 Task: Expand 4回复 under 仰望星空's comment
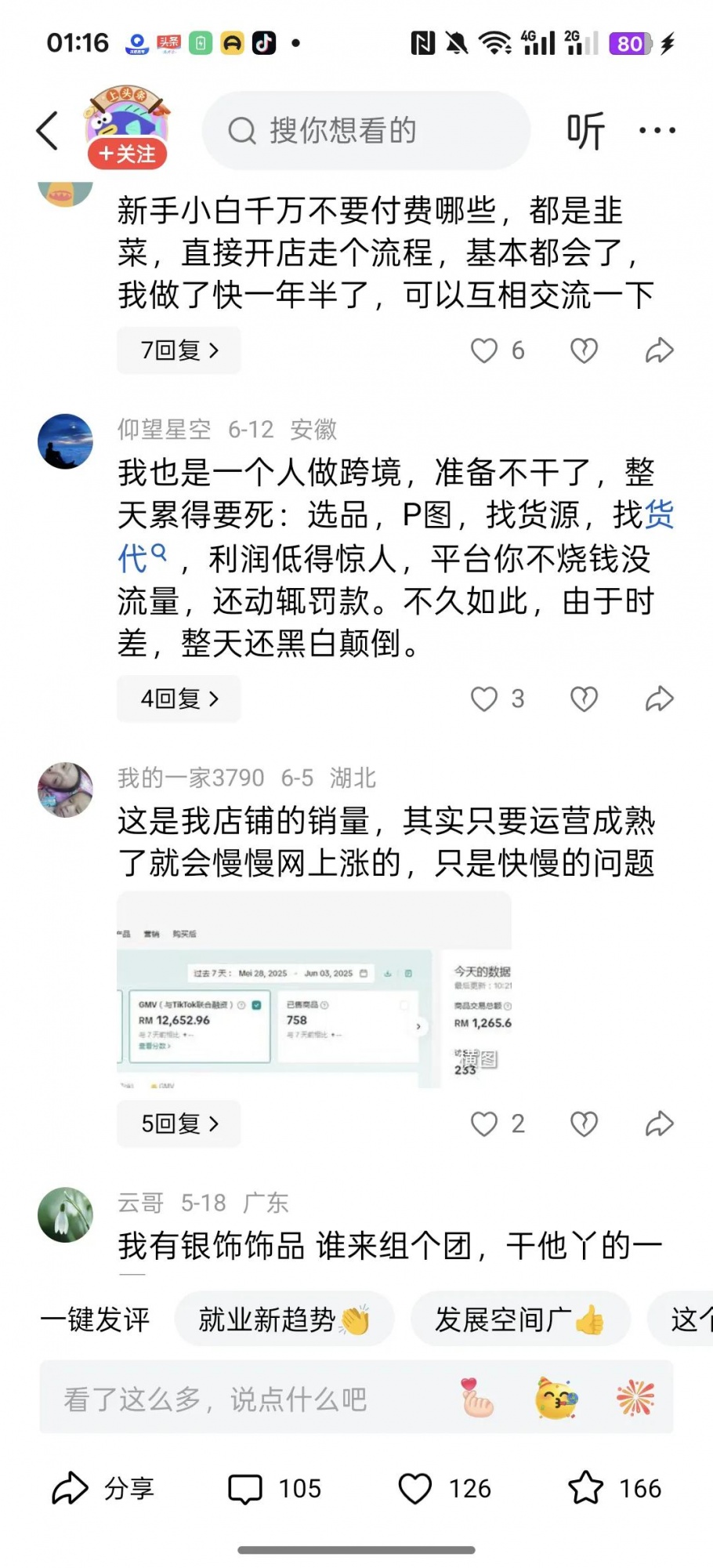pos(179,699)
